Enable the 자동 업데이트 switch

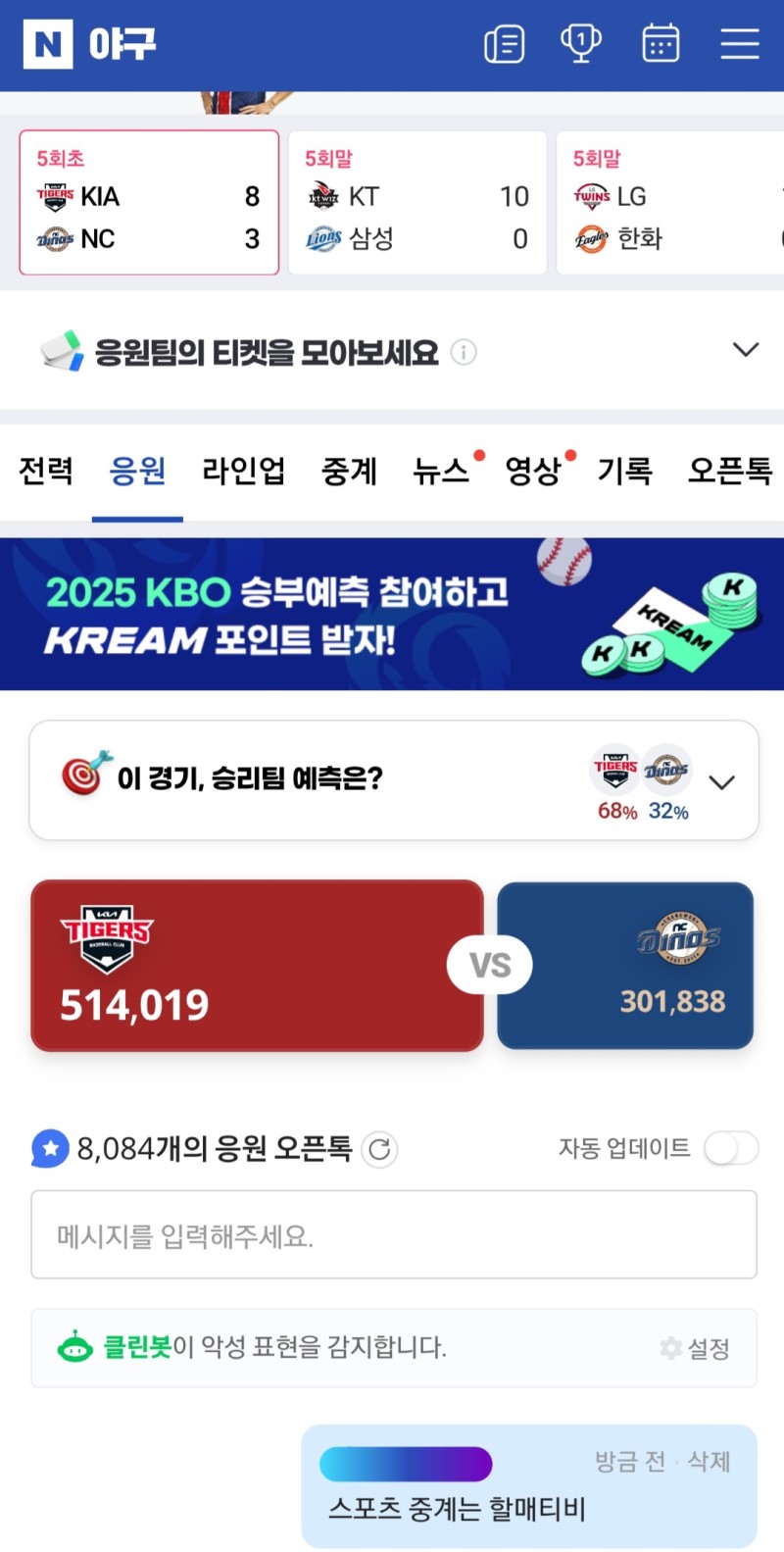coord(731,1148)
